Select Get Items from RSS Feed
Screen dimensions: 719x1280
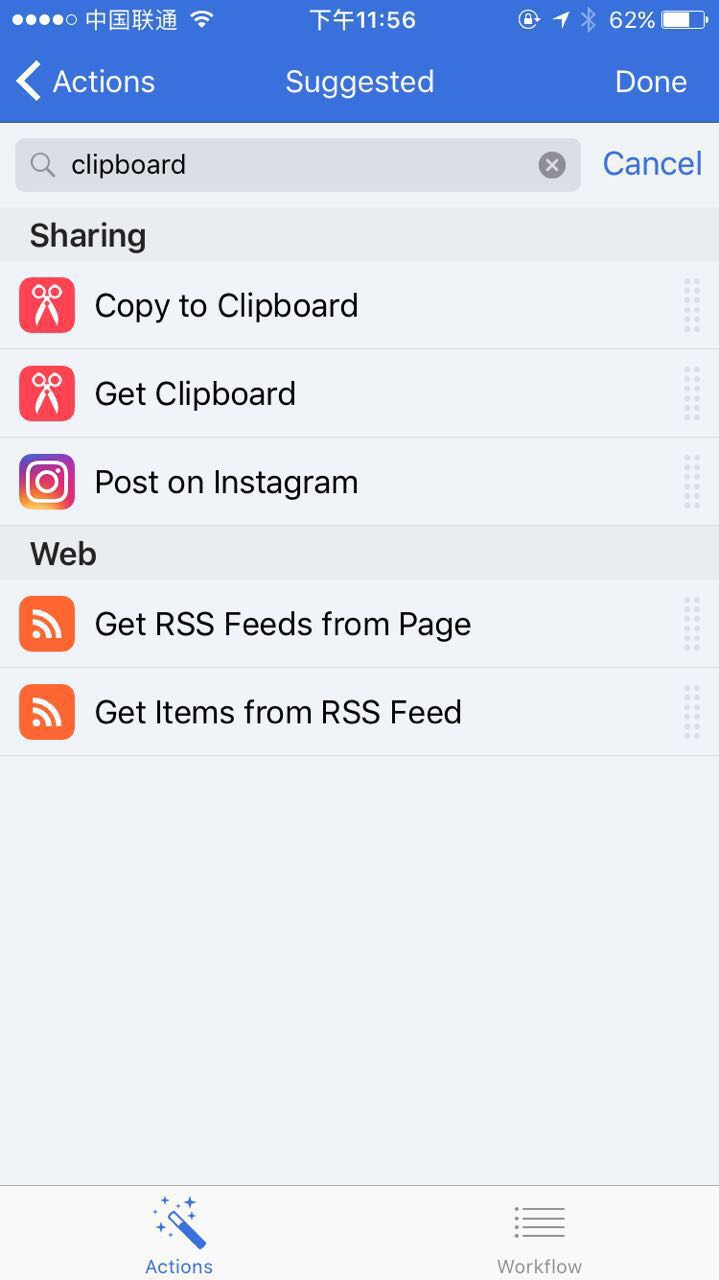[278, 712]
